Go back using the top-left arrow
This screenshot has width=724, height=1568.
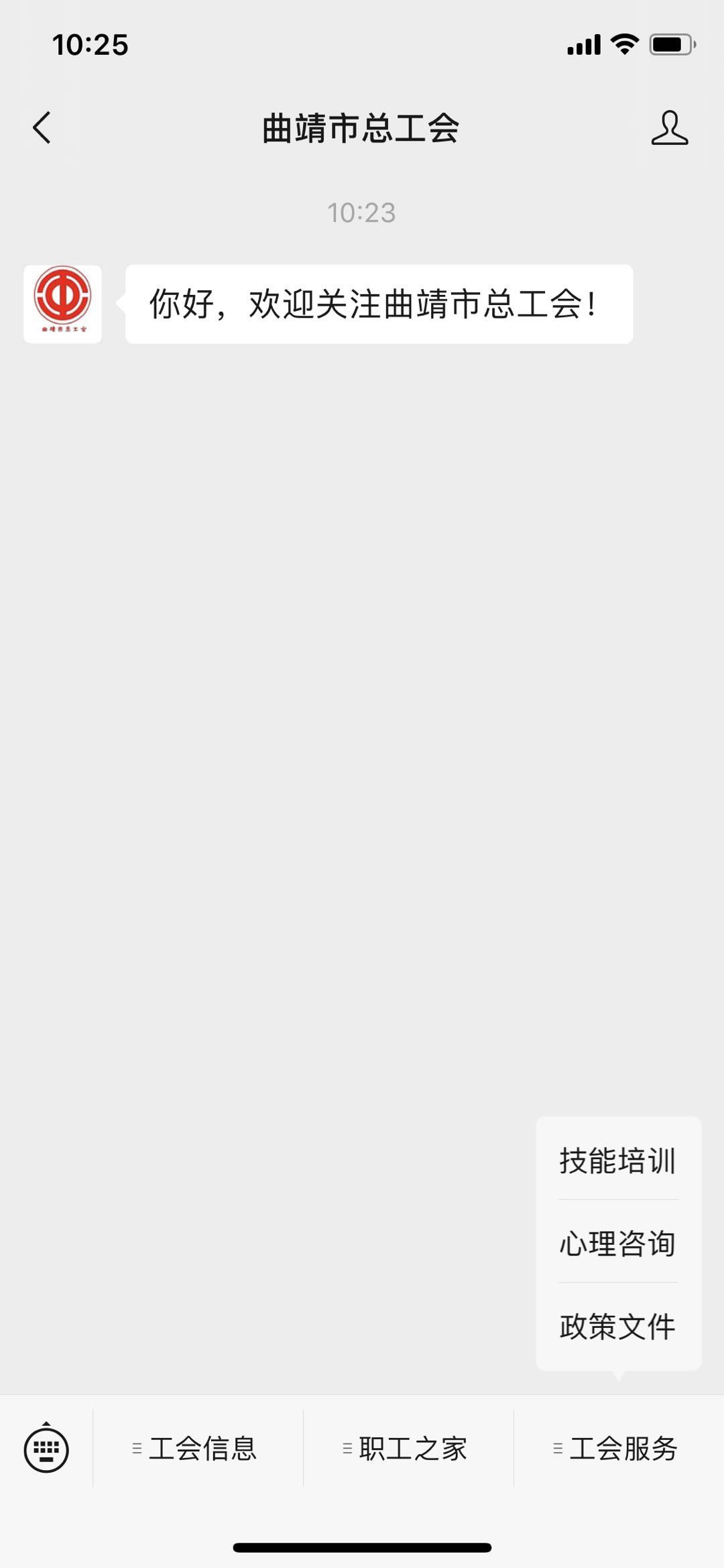42,127
